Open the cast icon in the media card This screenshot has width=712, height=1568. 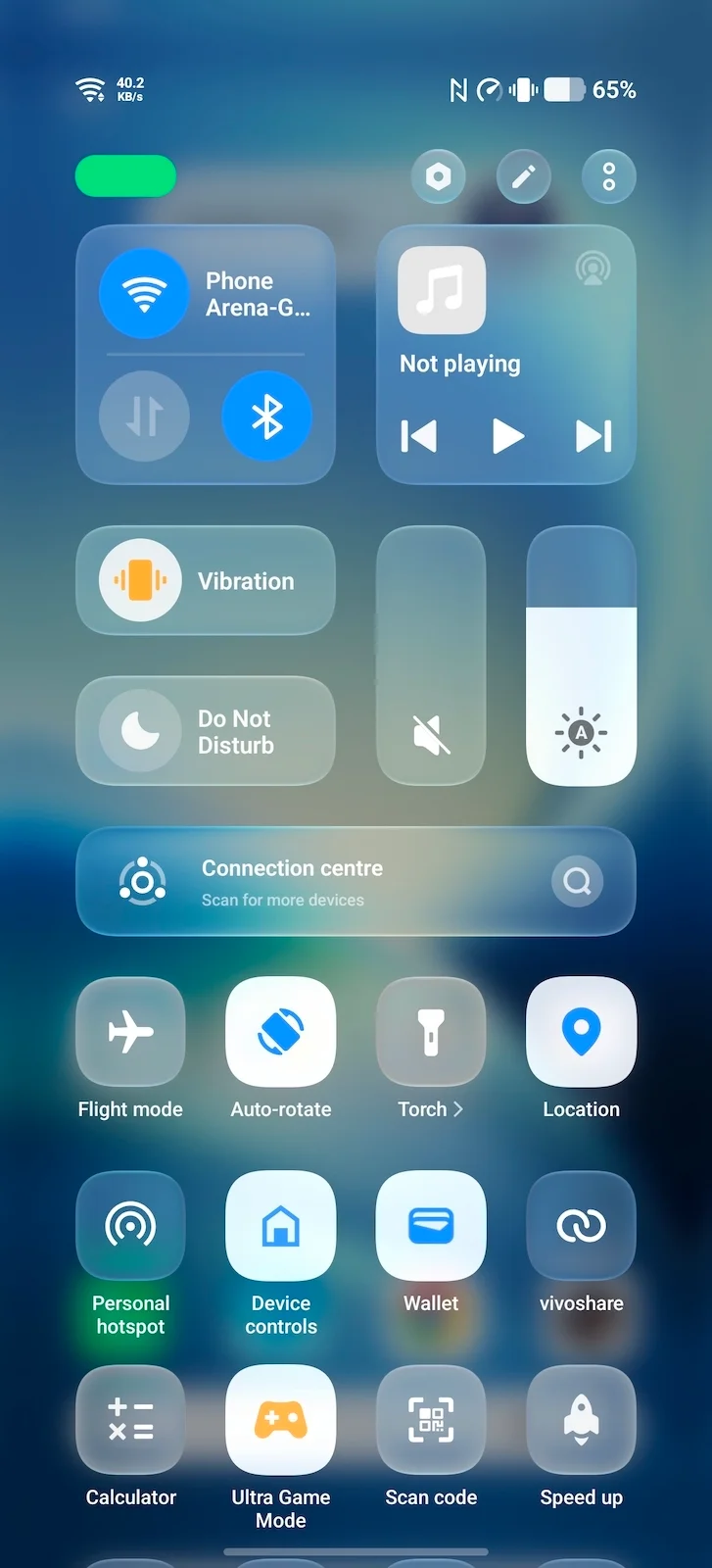[x=593, y=269]
